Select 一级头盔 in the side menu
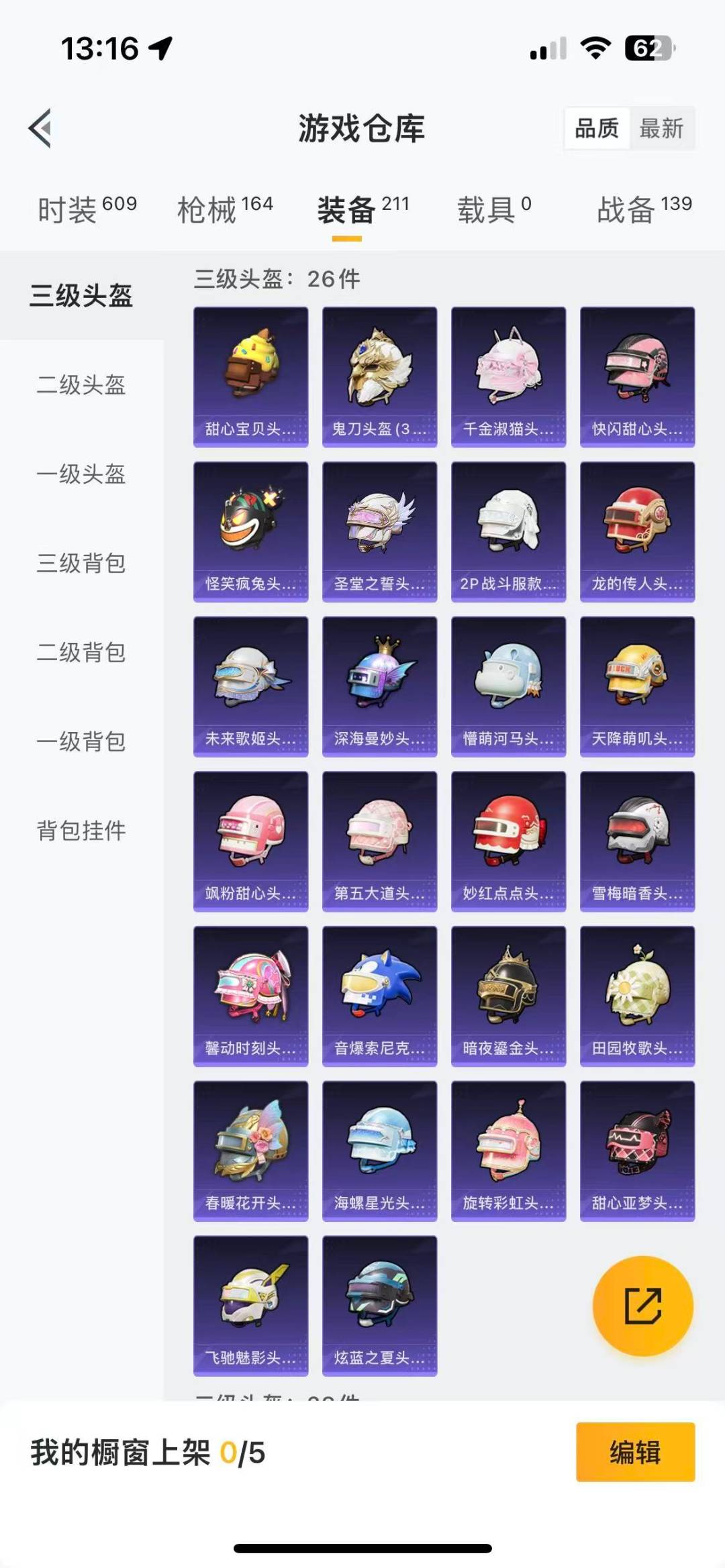 [x=81, y=474]
